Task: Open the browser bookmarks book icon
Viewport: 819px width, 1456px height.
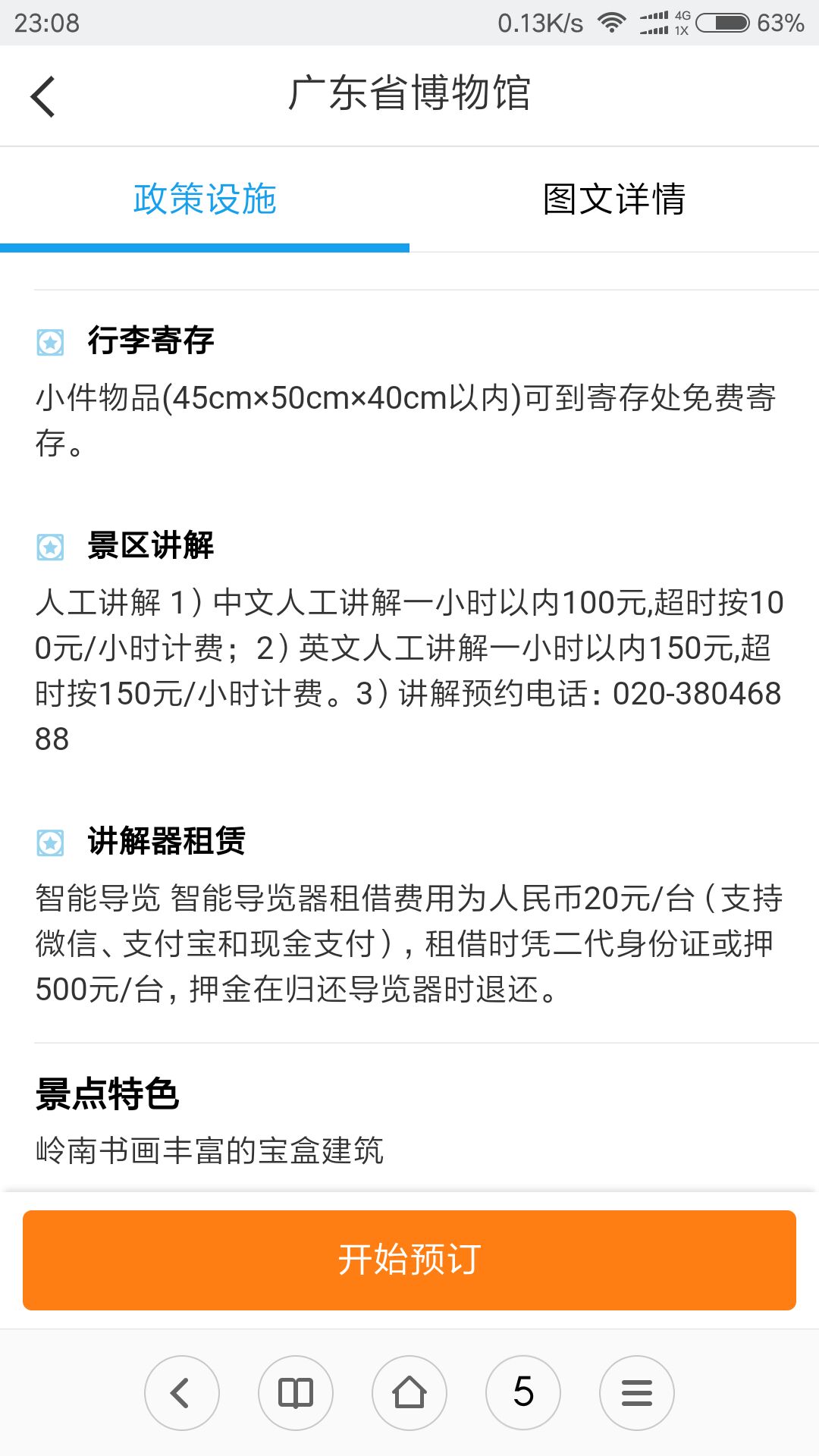Action: coord(296,1393)
